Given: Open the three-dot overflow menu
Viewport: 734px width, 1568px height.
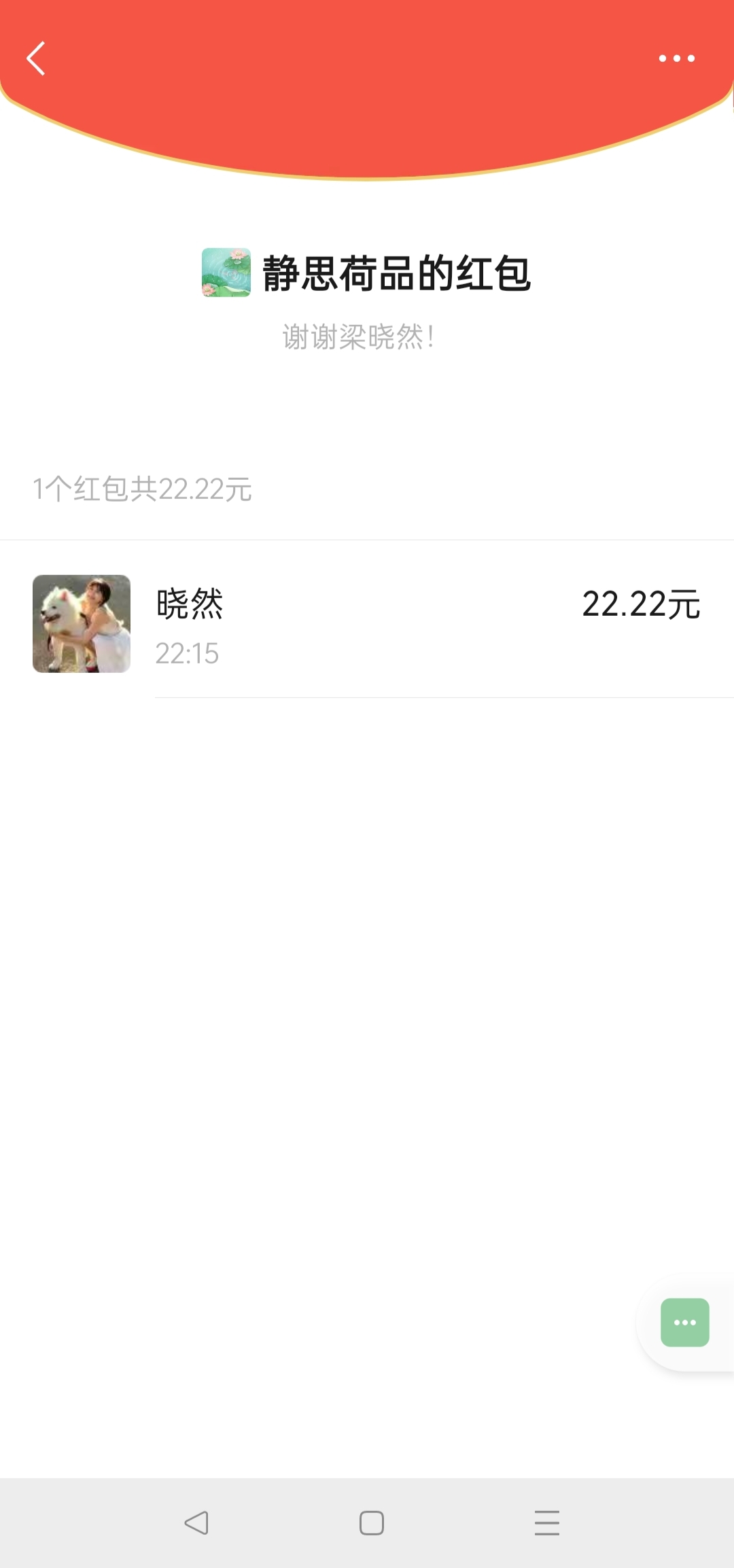Looking at the screenshot, I should (x=676, y=58).
